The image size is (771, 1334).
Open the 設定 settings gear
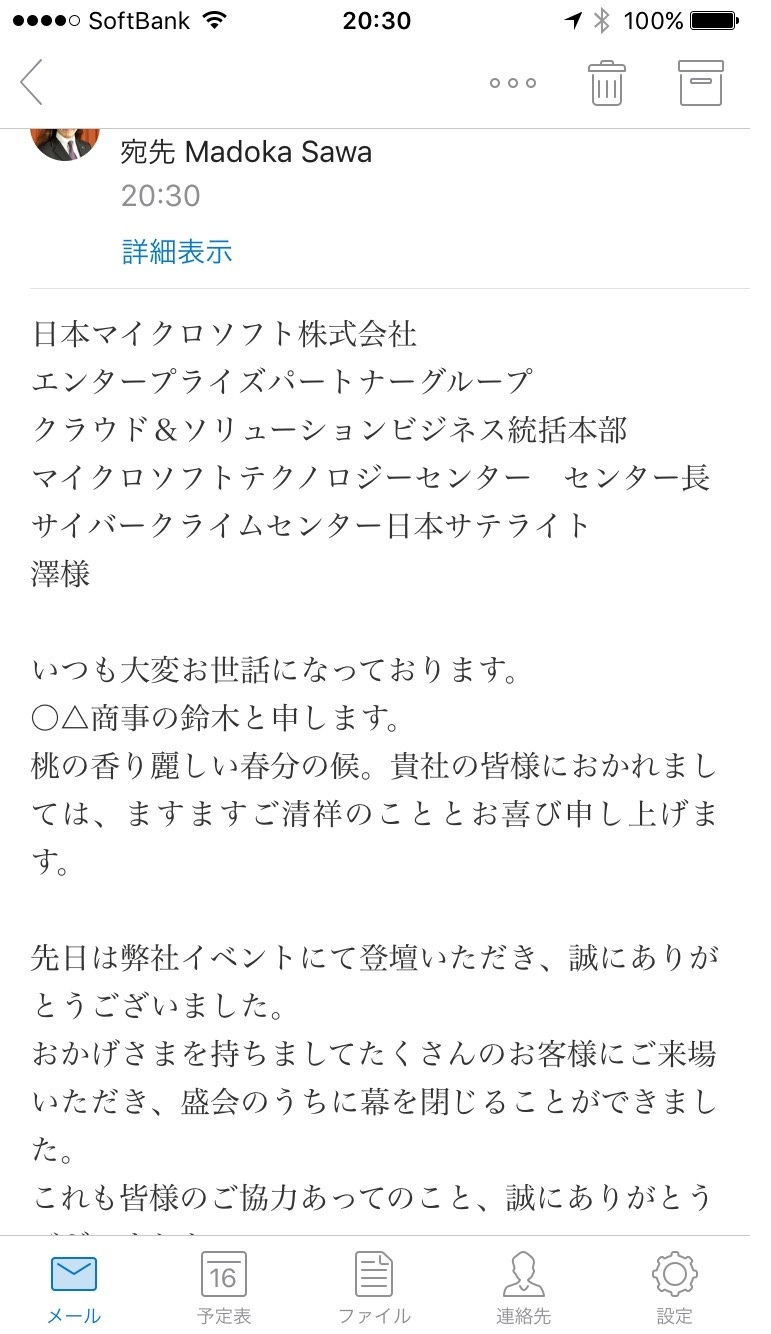tap(673, 1276)
